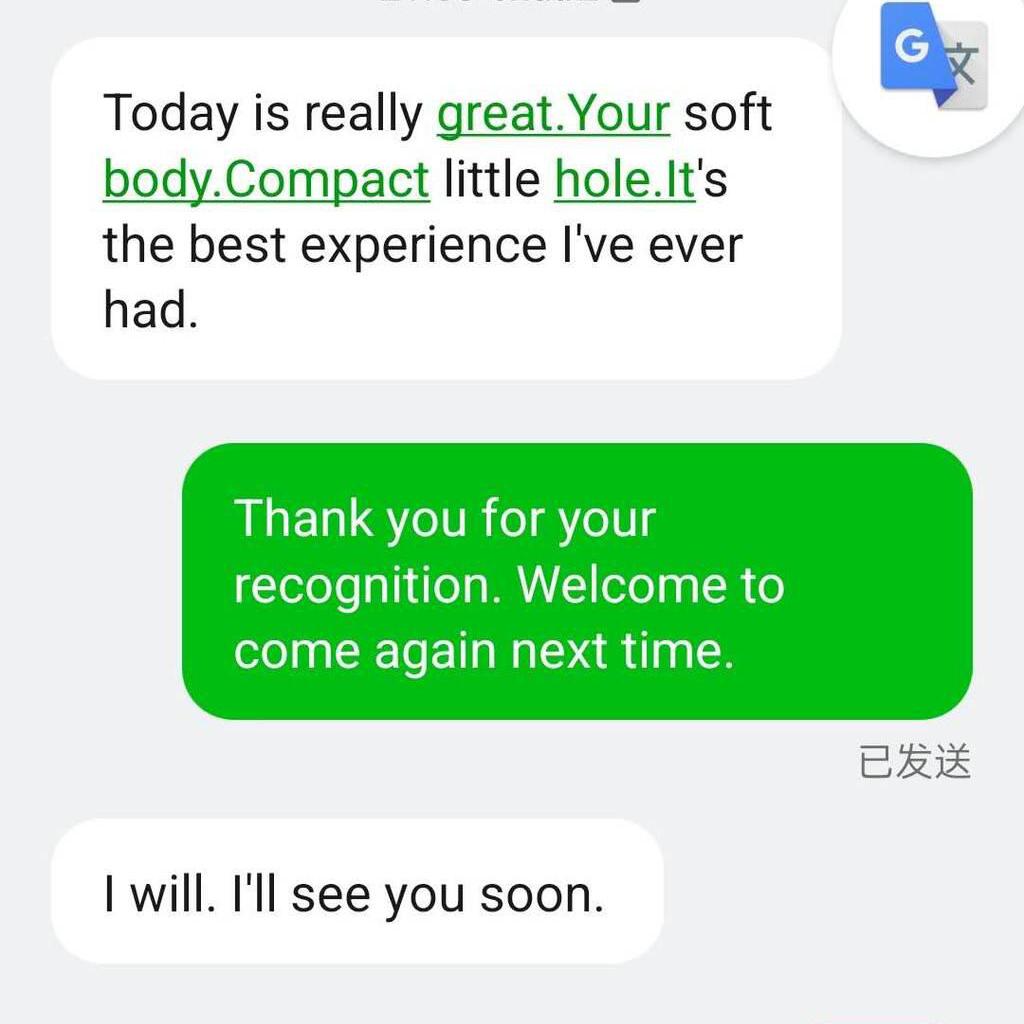Viewport: 1024px width, 1024px height.
Task: Open the underlined great.Your link
Action: click(553, 114)
